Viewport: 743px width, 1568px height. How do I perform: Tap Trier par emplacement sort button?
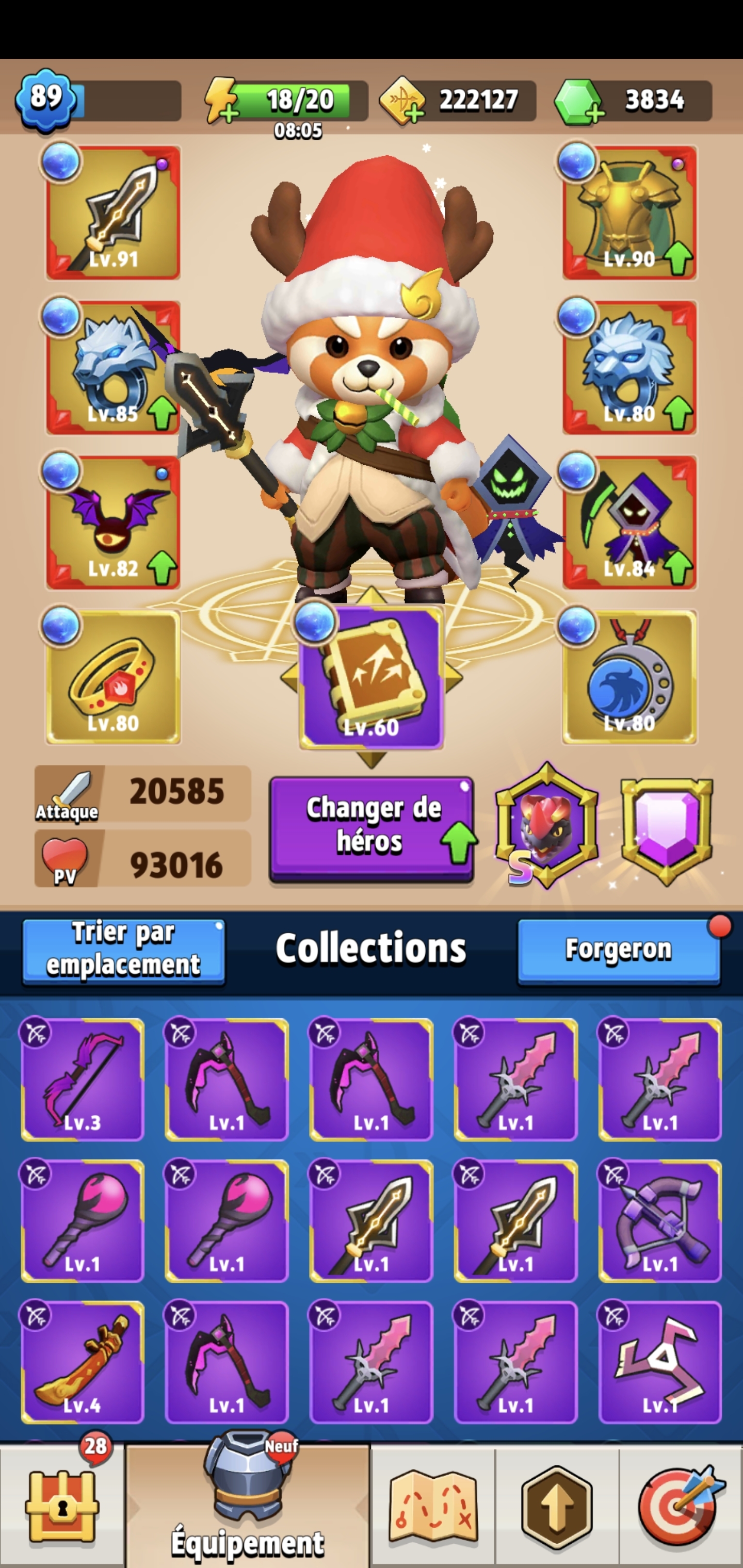124,951
